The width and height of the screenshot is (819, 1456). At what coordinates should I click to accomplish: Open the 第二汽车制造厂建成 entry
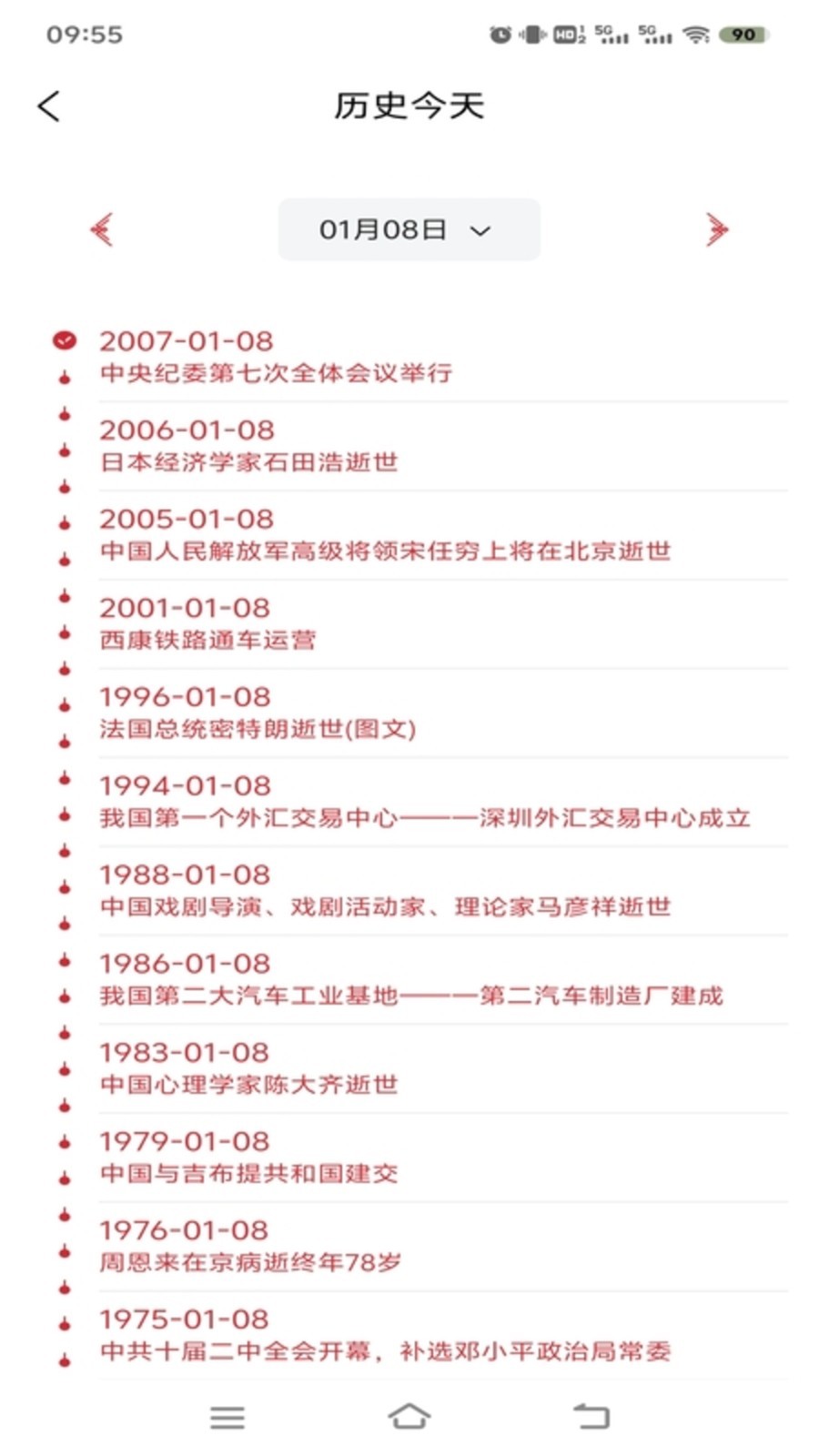pyautogui.click(x=443, y=979)
